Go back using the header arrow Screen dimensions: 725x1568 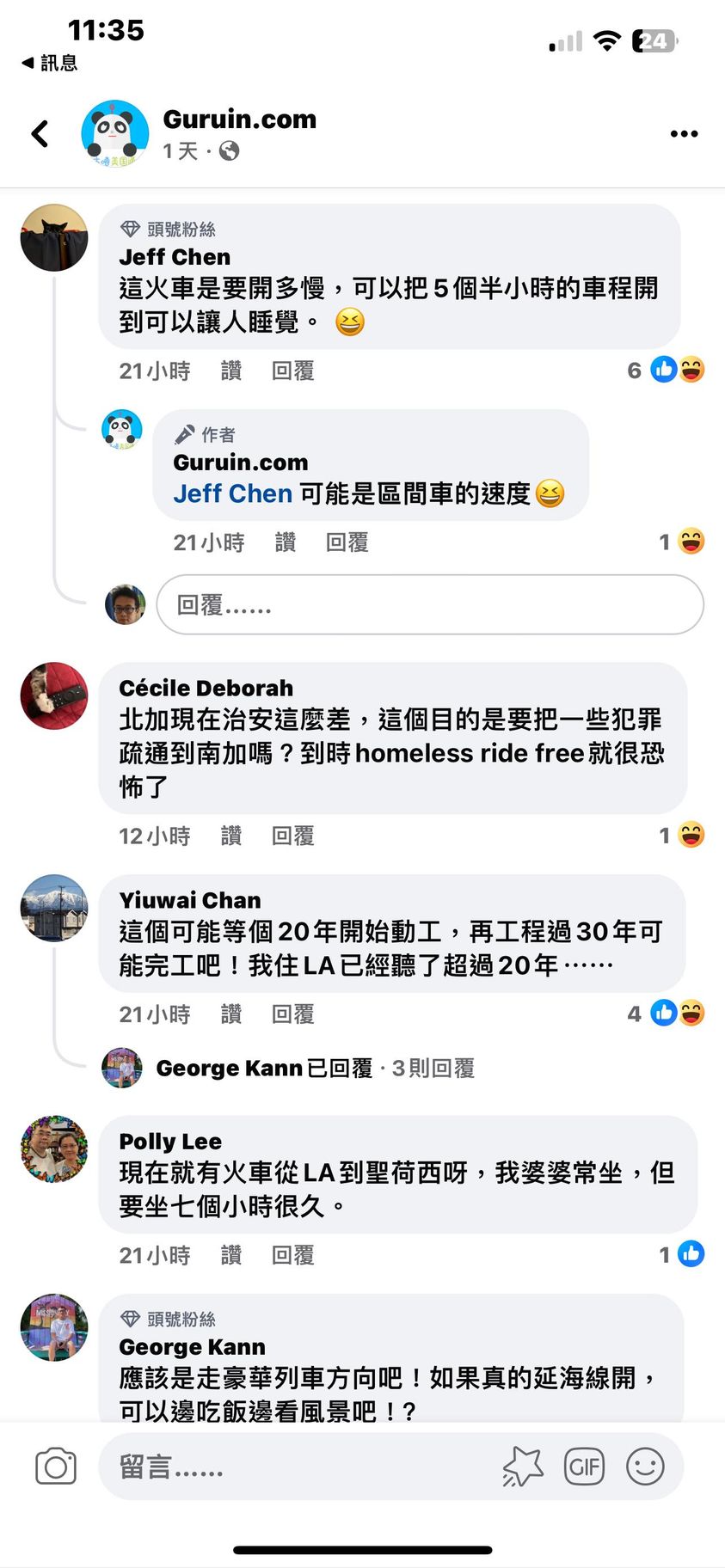40,133
